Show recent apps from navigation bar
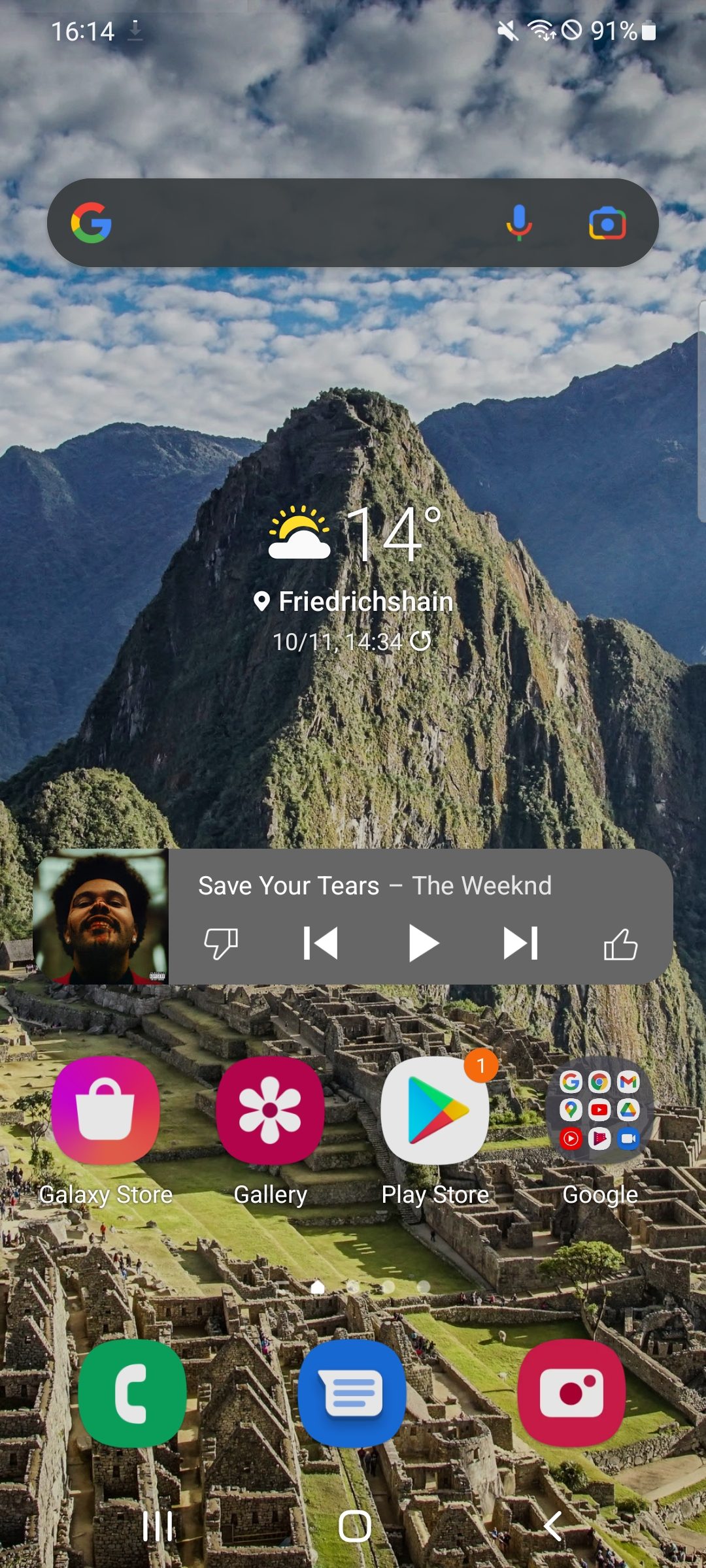Viewport: 706px width, 1568px height. (158, 1527)
